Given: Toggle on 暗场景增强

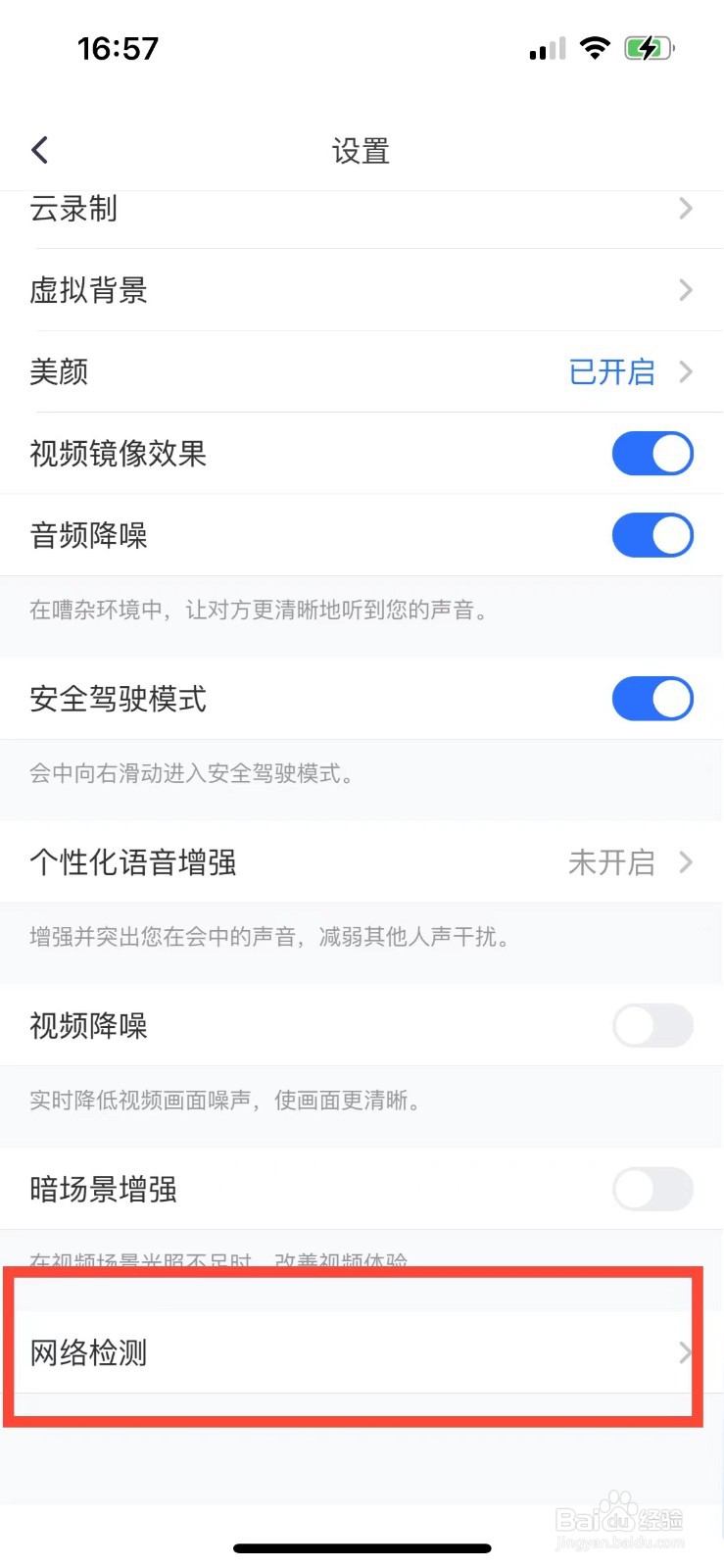Looking at the screenshot, I should [x=652, y=1190].
